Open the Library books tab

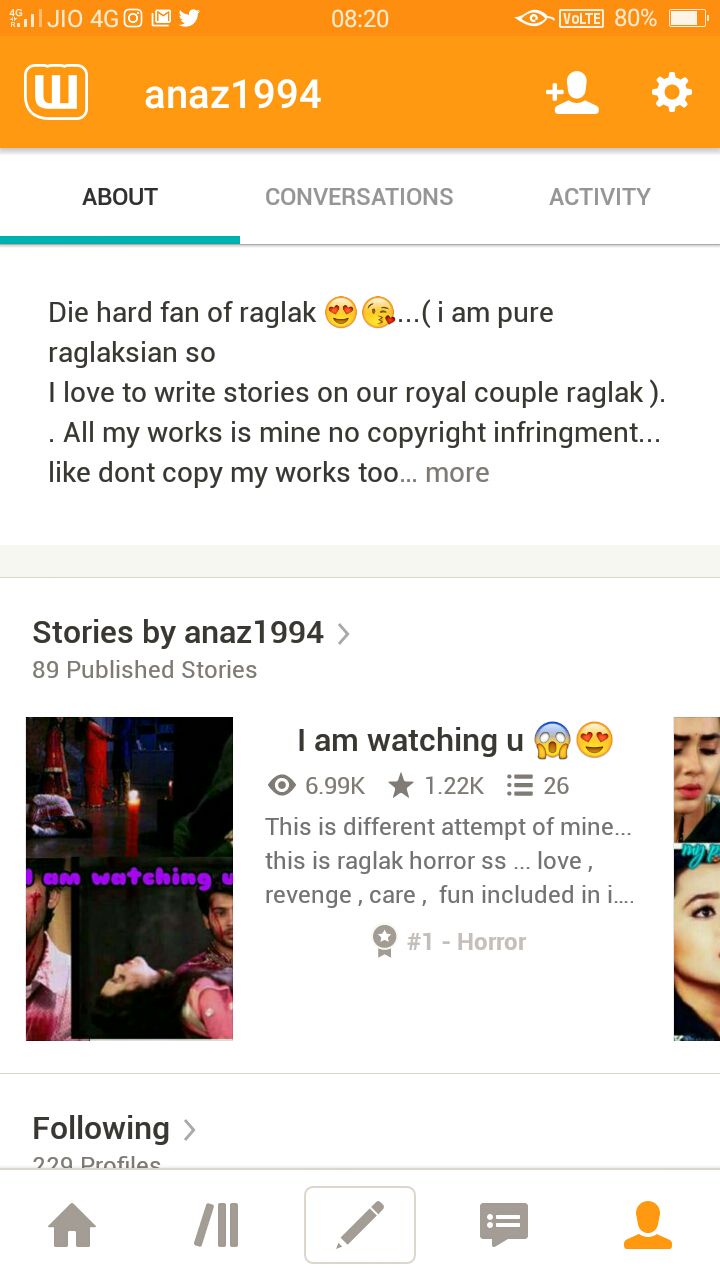click(216, 1224)
